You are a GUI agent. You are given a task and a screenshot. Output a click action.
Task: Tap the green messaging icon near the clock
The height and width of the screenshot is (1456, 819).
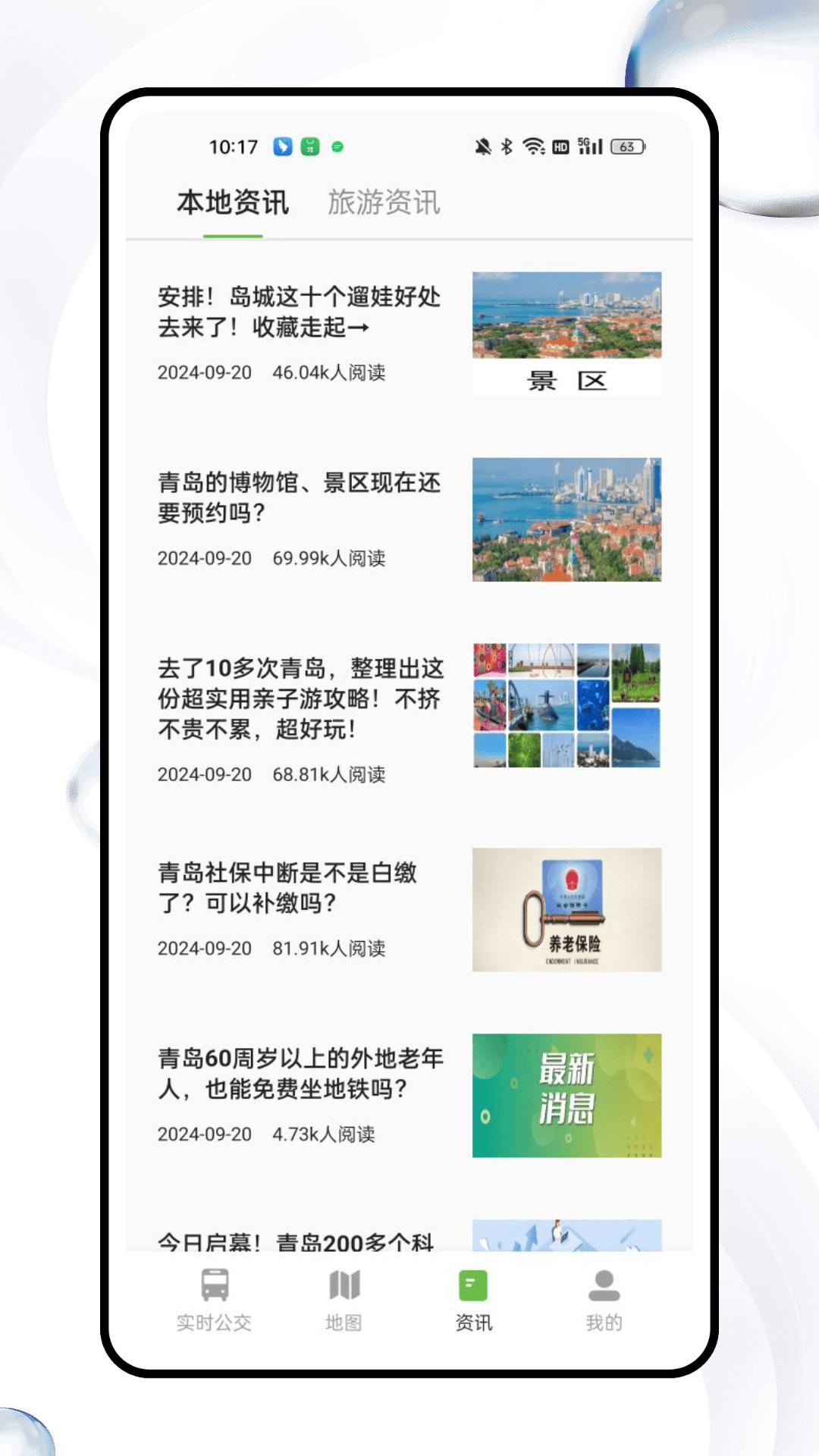[x=309, y=148]
